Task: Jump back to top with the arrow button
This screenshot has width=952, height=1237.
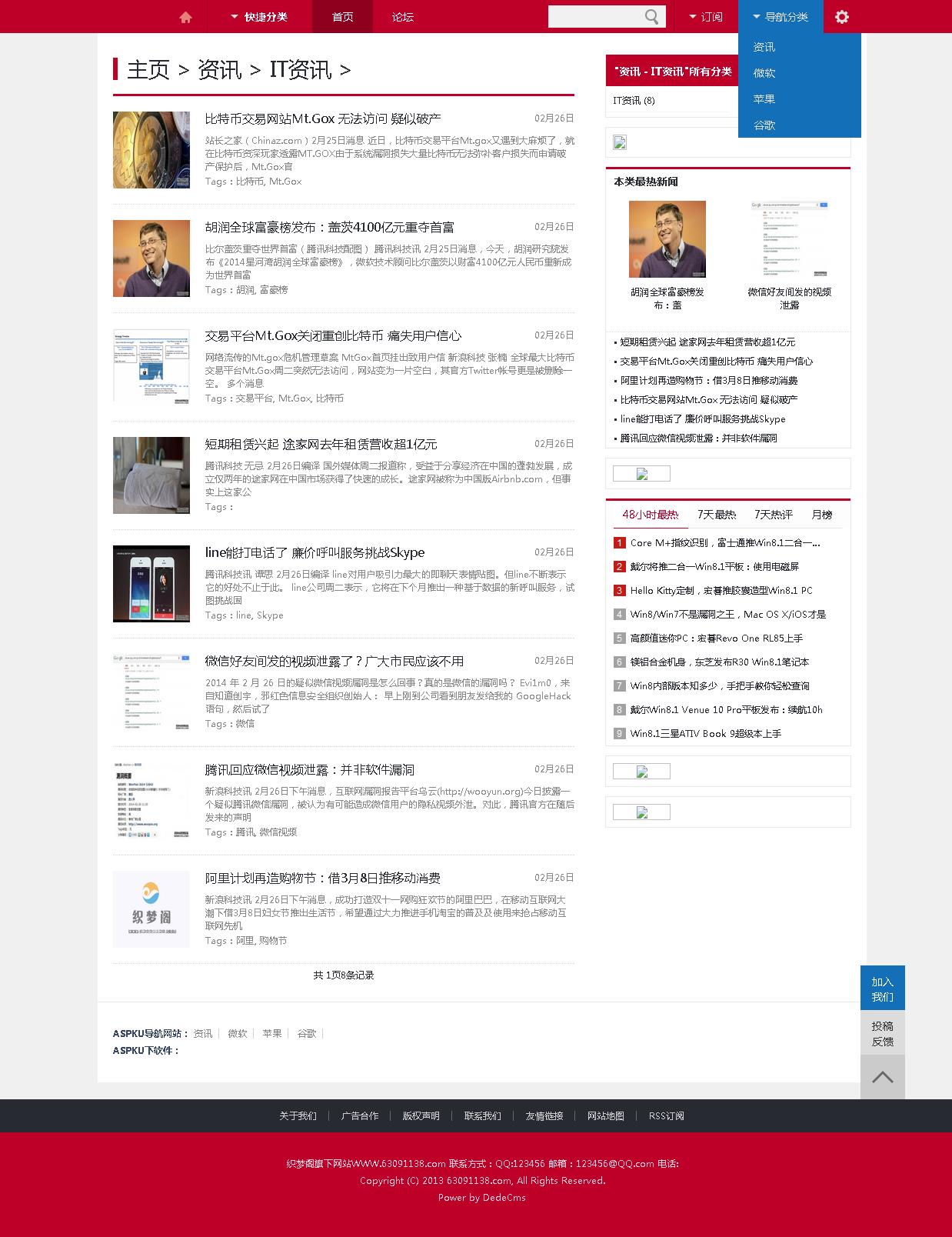Action: pyautogui.click(x=882, y=1077)
